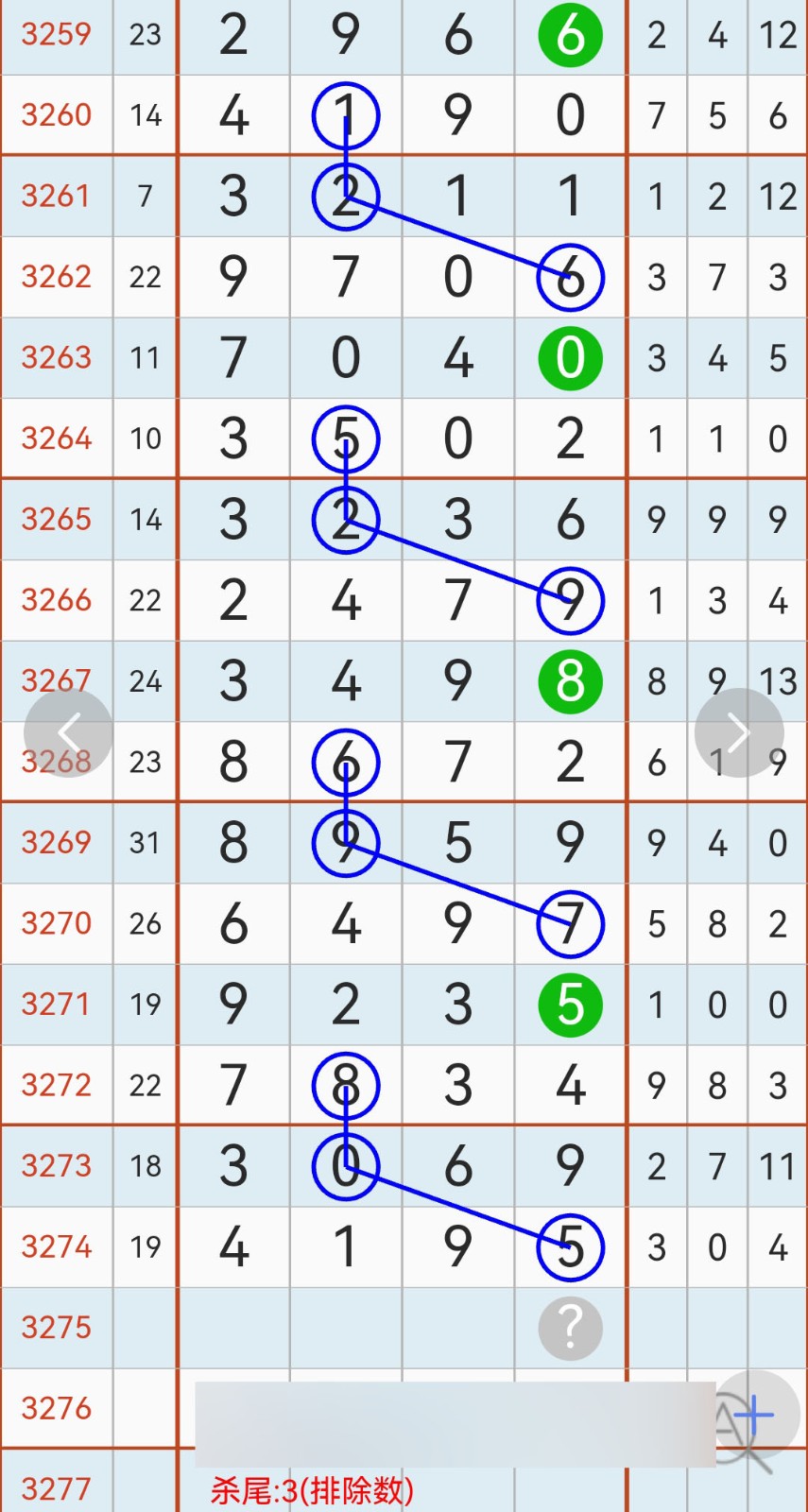Click the blue plus on the magnifier icon
The image size is (808, 1512).
point(756,1415)
